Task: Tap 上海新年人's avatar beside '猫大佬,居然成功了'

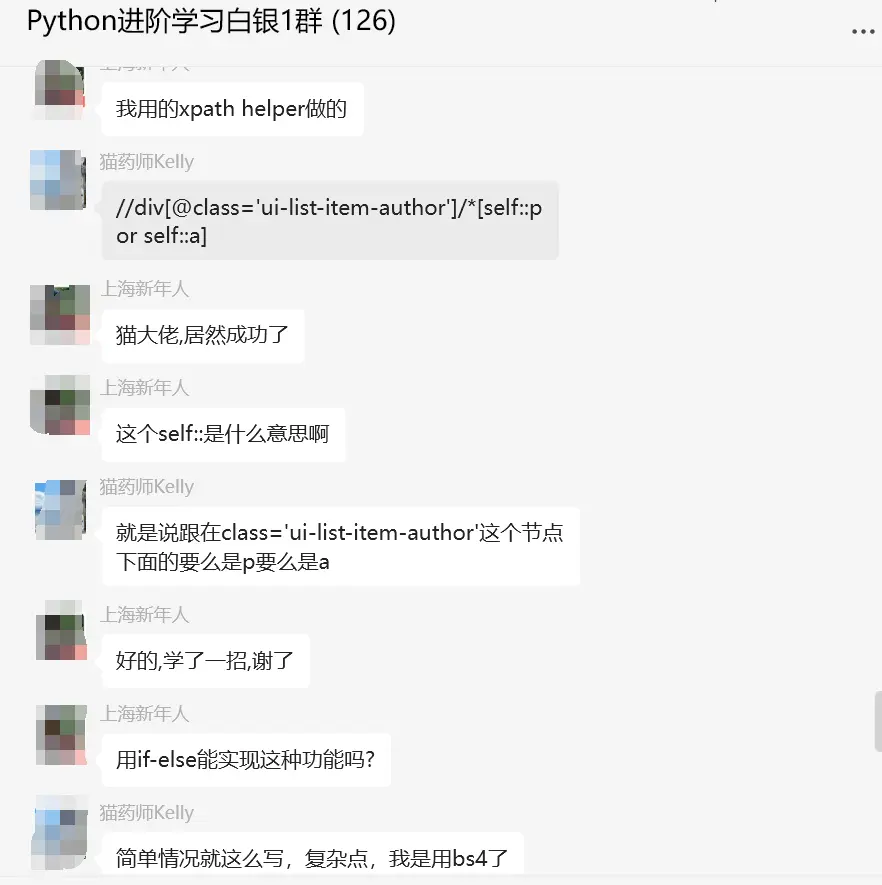Action: (x=60, y=315)
